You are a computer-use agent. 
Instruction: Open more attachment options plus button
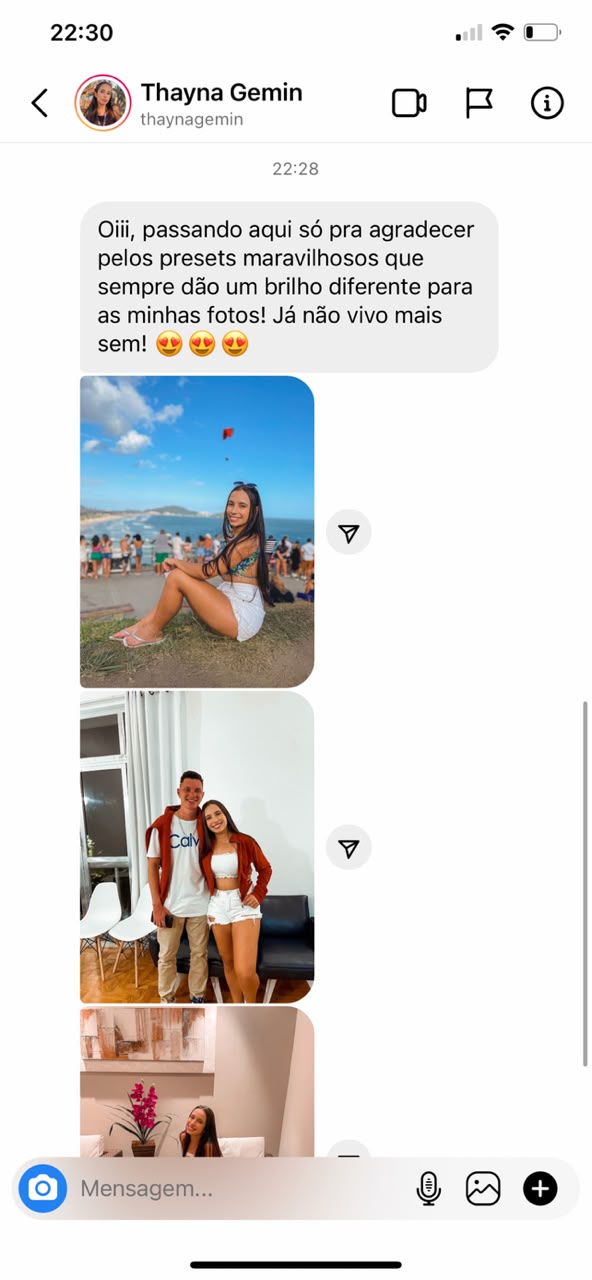click(x=540, y=1189)
